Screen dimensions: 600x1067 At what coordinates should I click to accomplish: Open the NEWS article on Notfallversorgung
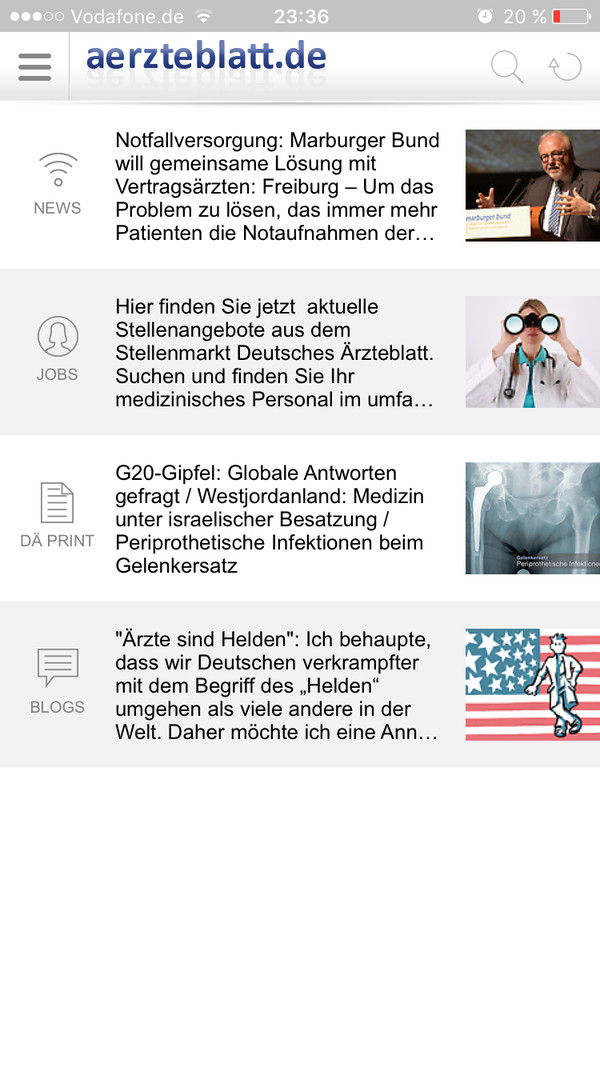tap(277, 187)
